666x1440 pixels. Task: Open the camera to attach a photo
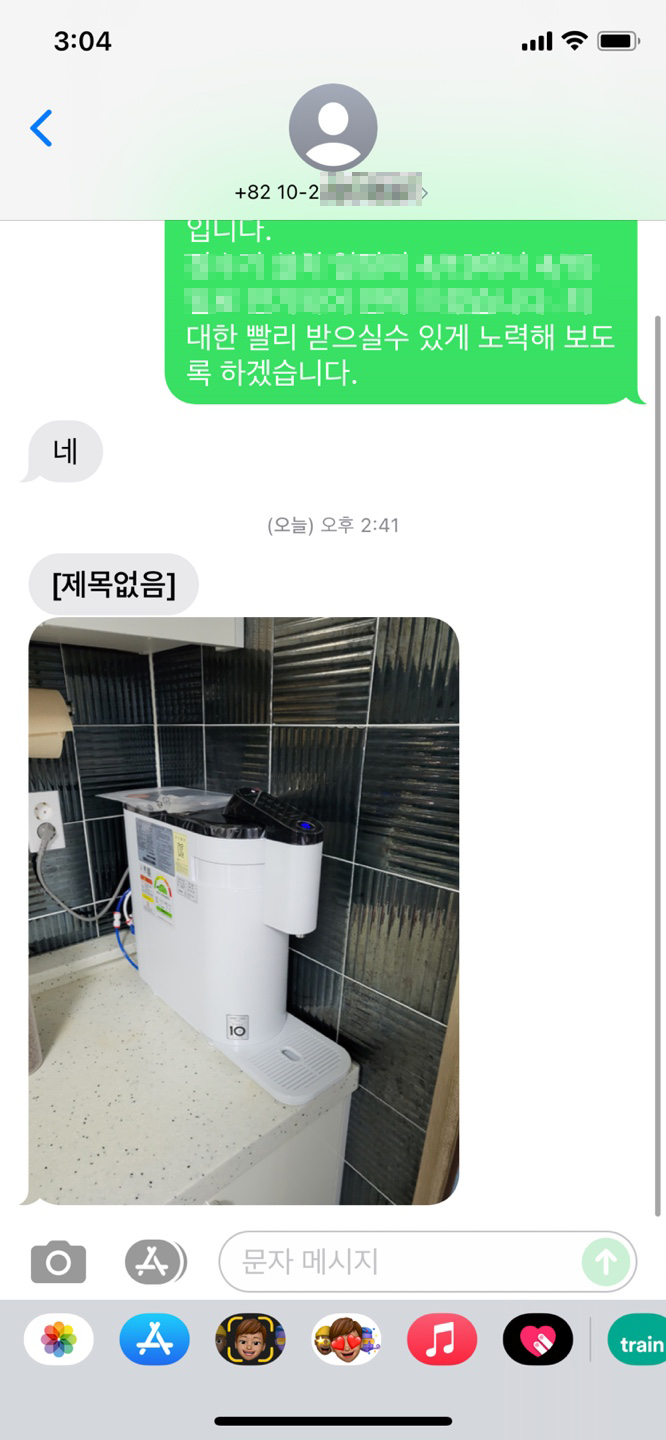pos(58,1262)
